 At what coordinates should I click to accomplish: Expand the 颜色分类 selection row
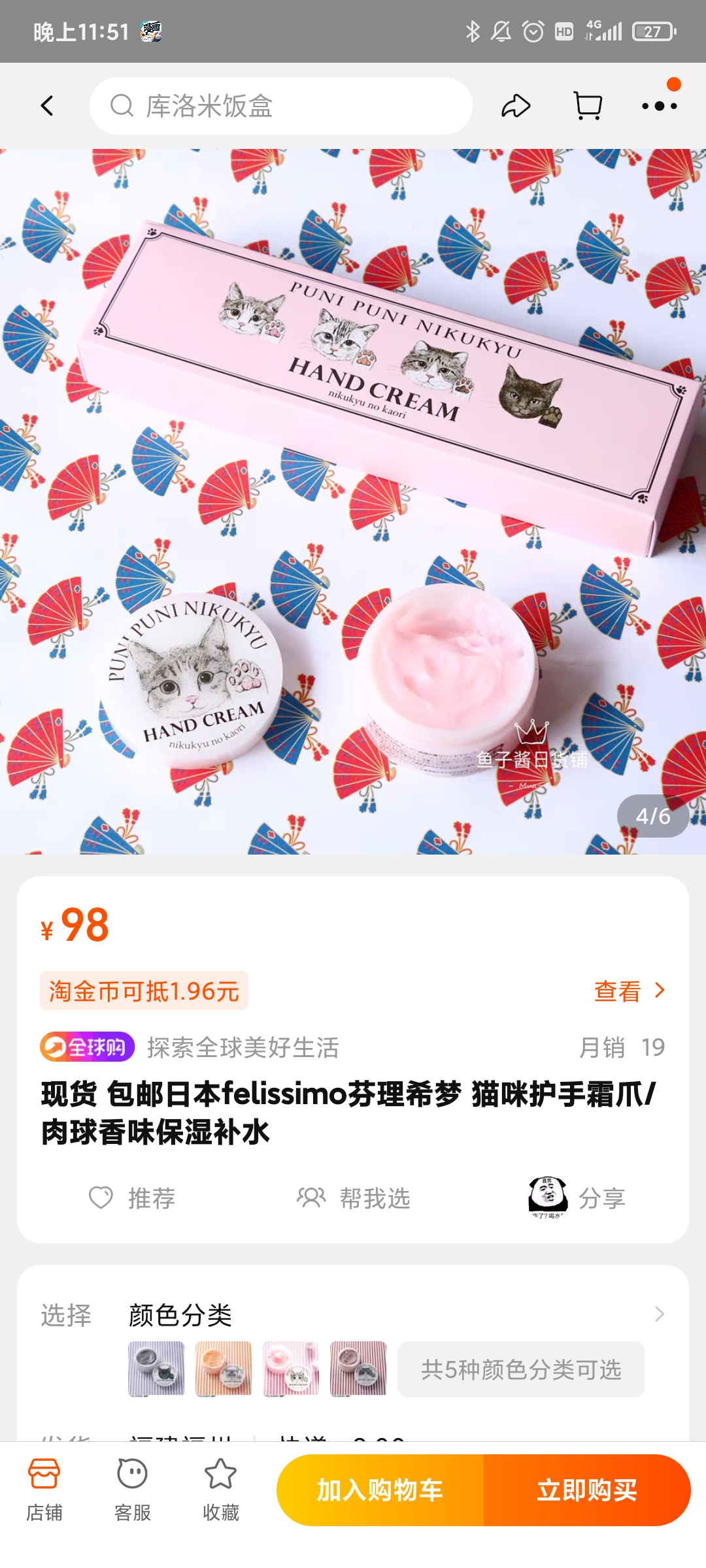[x=659, y=1315]
